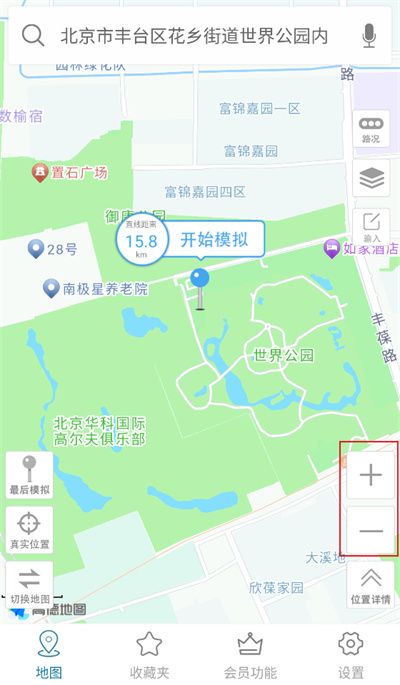Viewport: 400px width, 685px height.
Task: Start simulation with 开始模拟
Action: pos(214,240)
